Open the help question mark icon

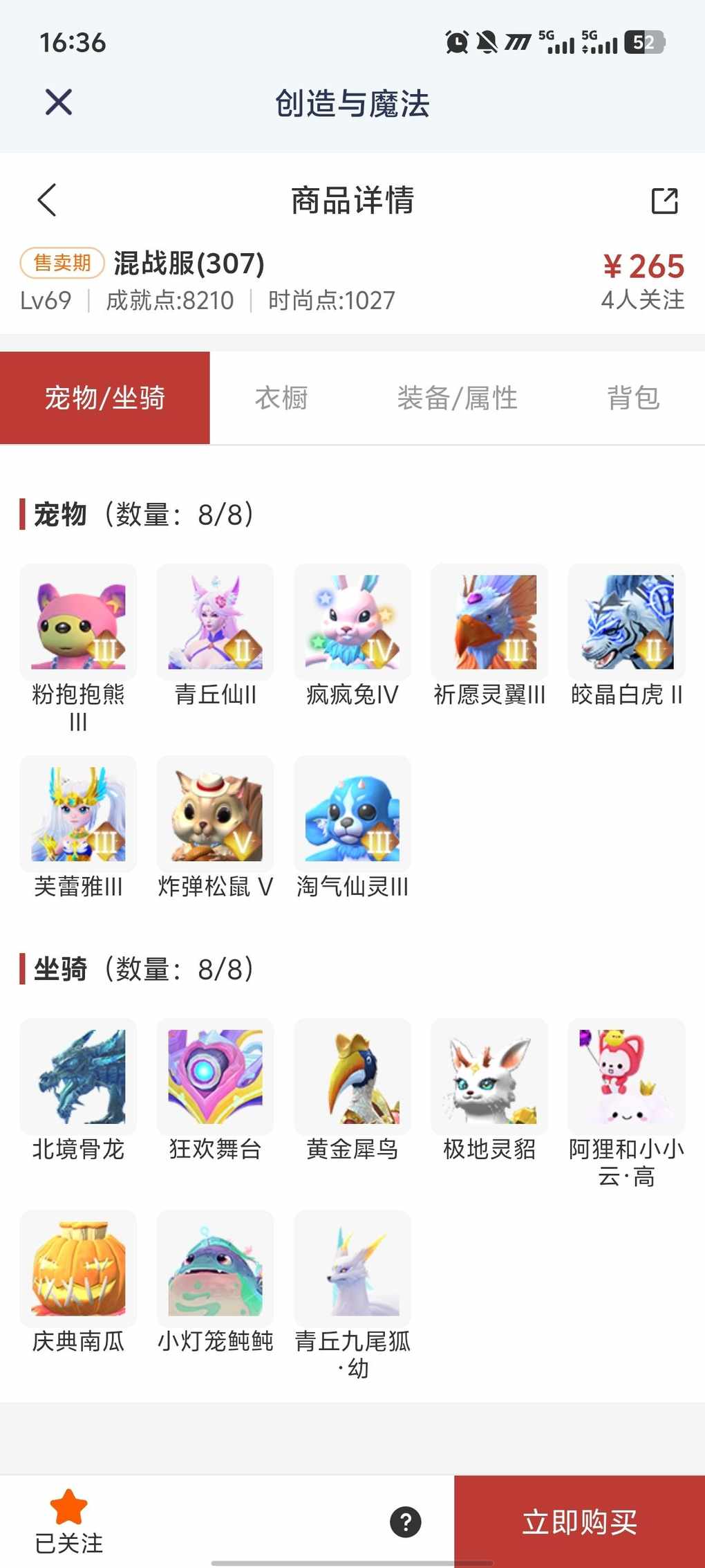406,1522
